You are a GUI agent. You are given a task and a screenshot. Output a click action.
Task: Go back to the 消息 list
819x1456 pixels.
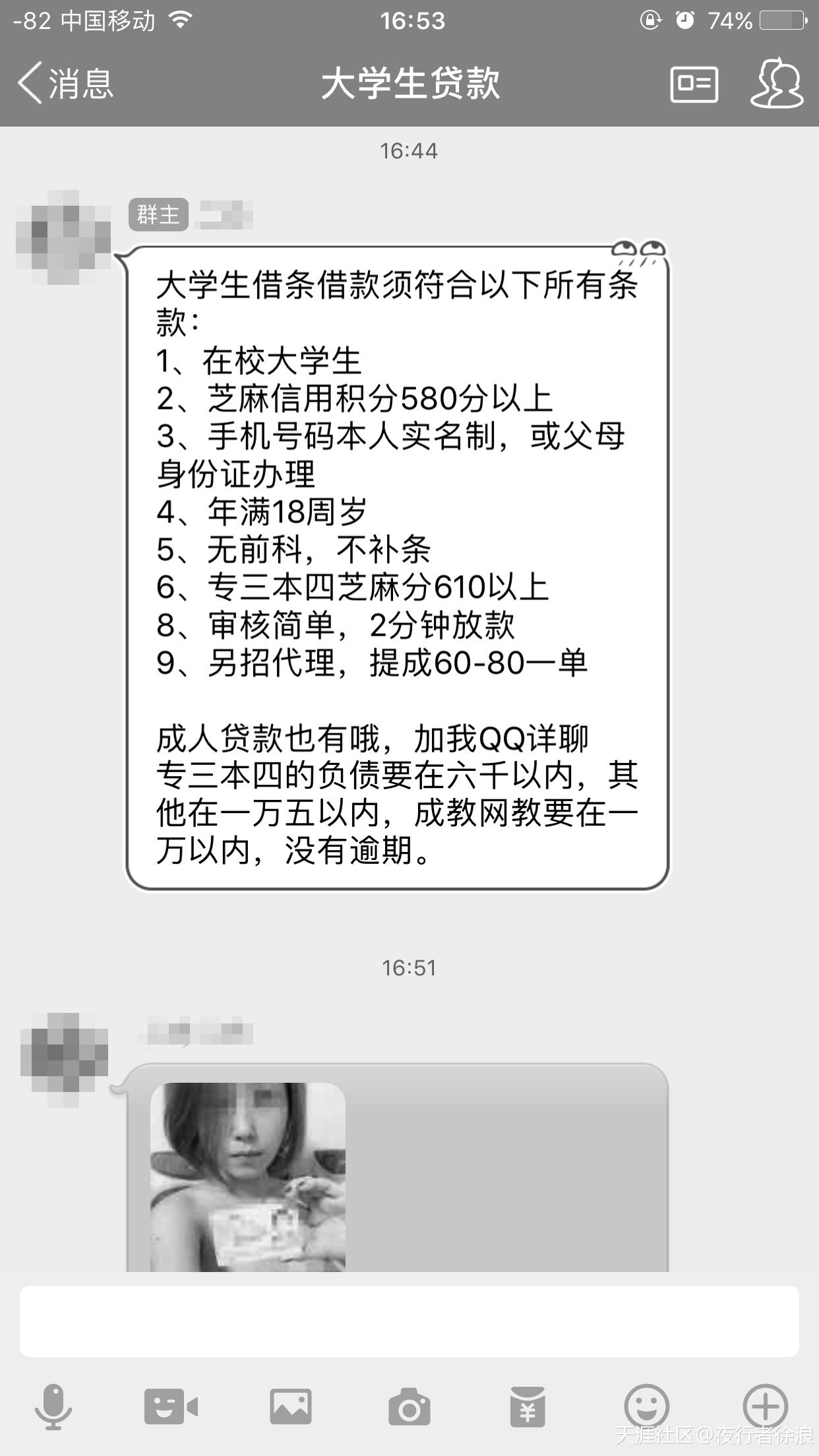65,83
